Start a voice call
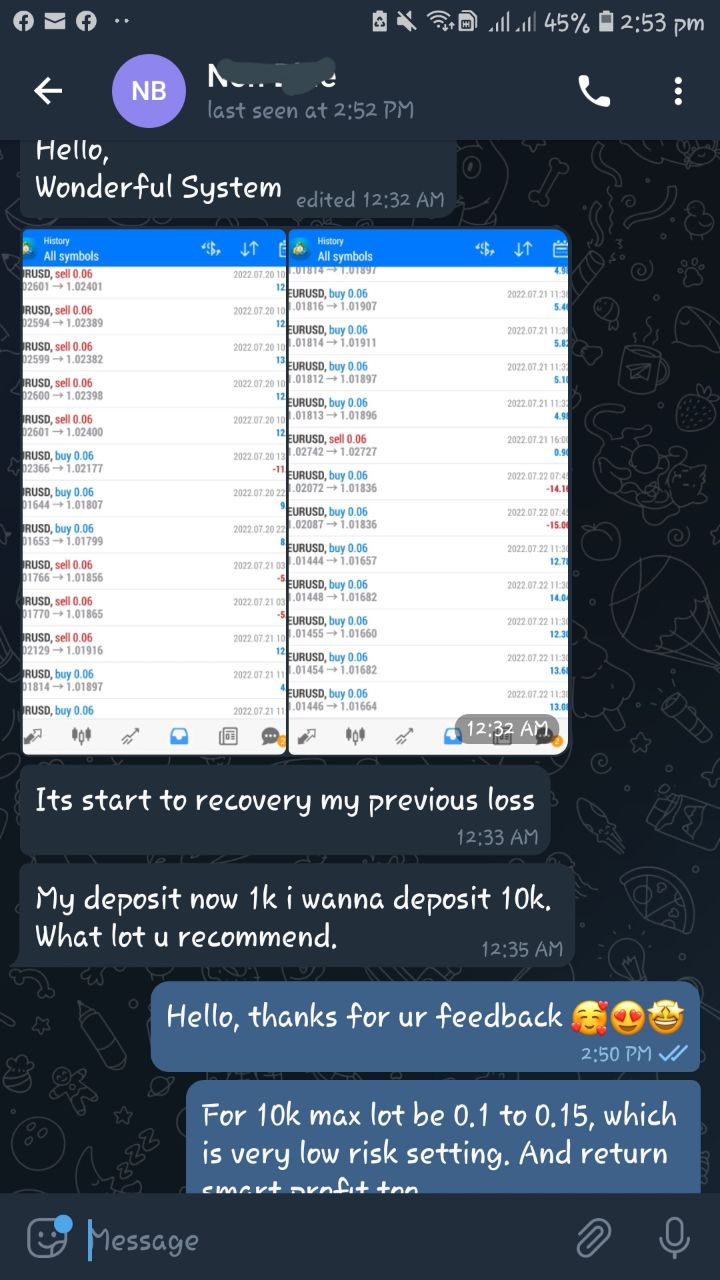 tap(594, 92)
